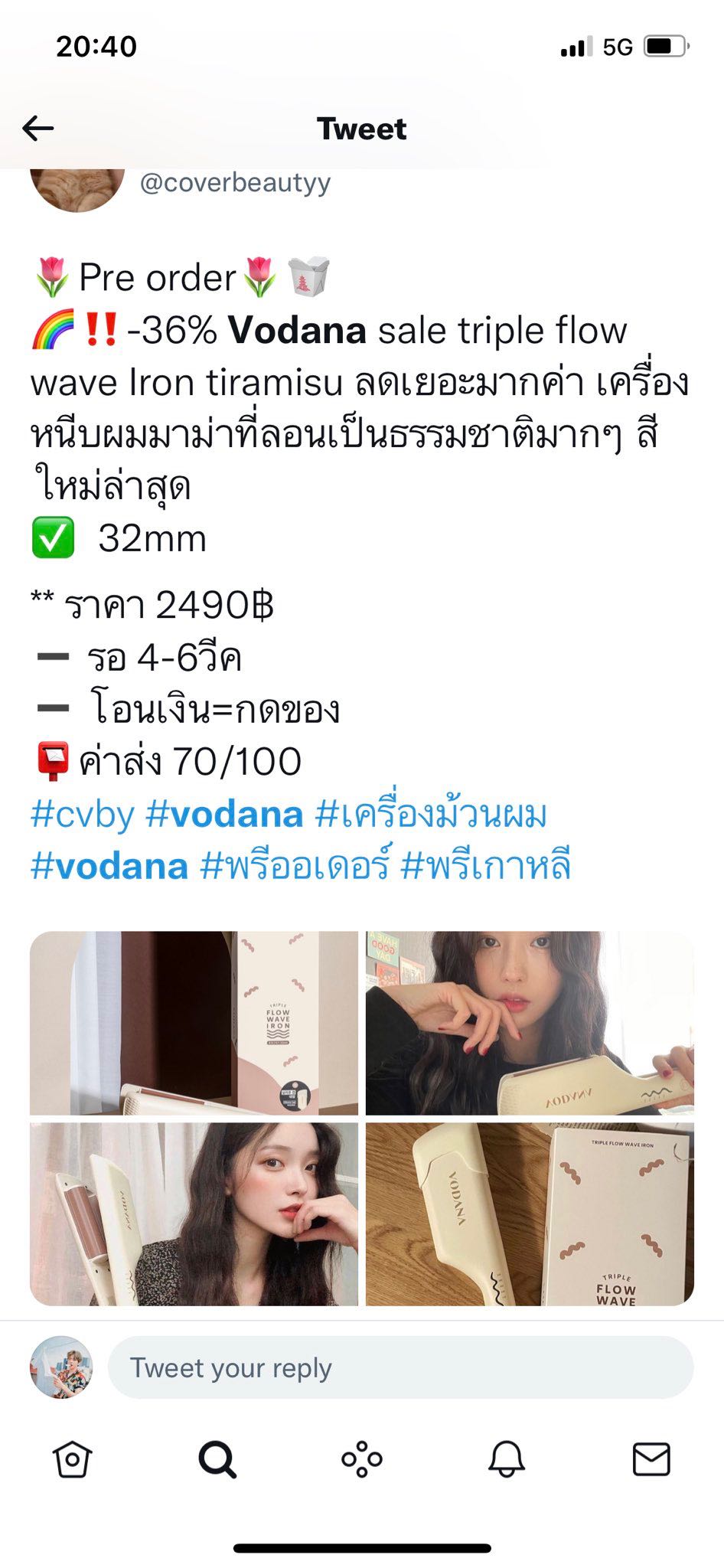The height and width of the screenshot is (1568, 724).
Task: Open the #พรีออเดอร์ hashtag
Action: pos(295,866)
